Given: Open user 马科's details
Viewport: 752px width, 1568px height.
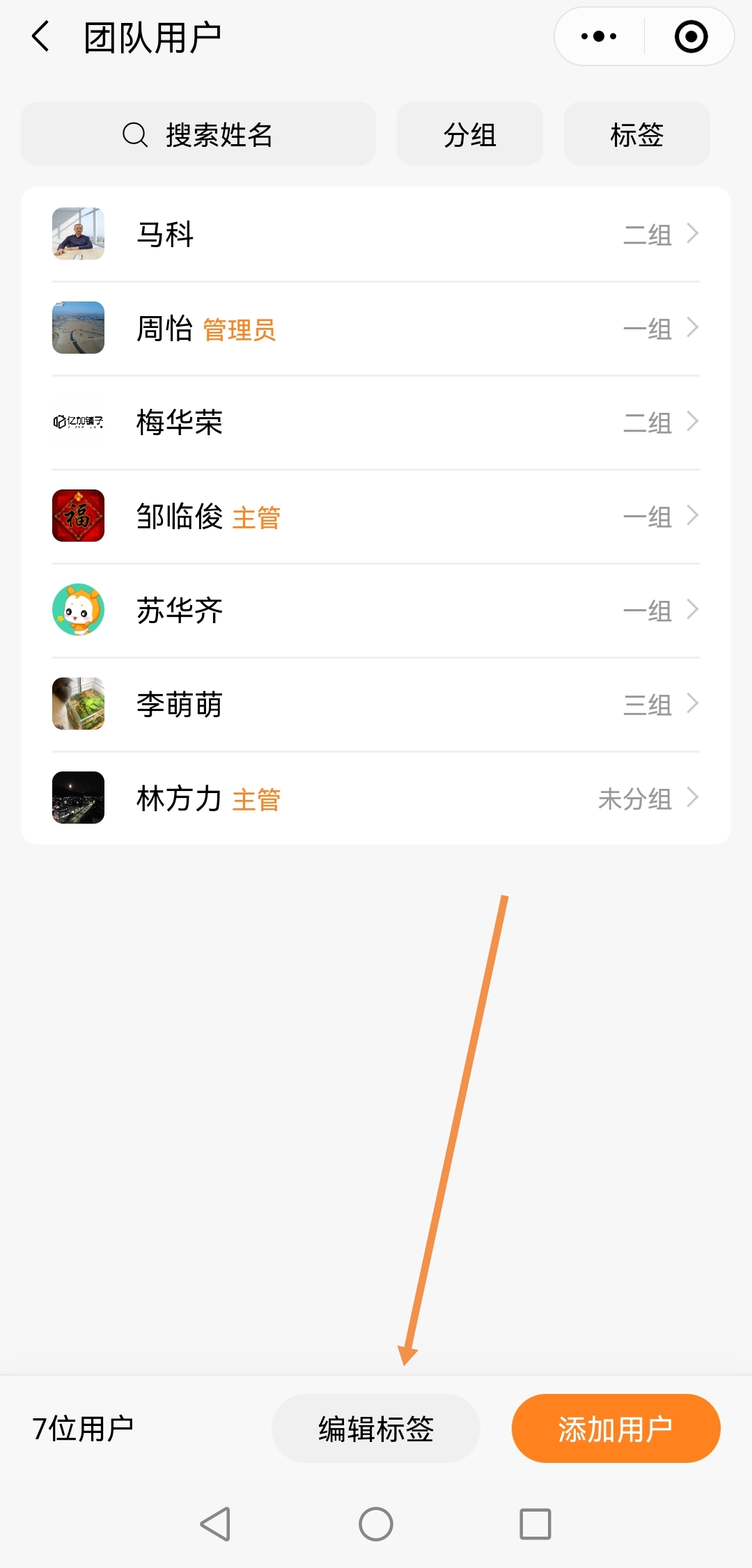Looking at the screenshot, I should (376, 234).
